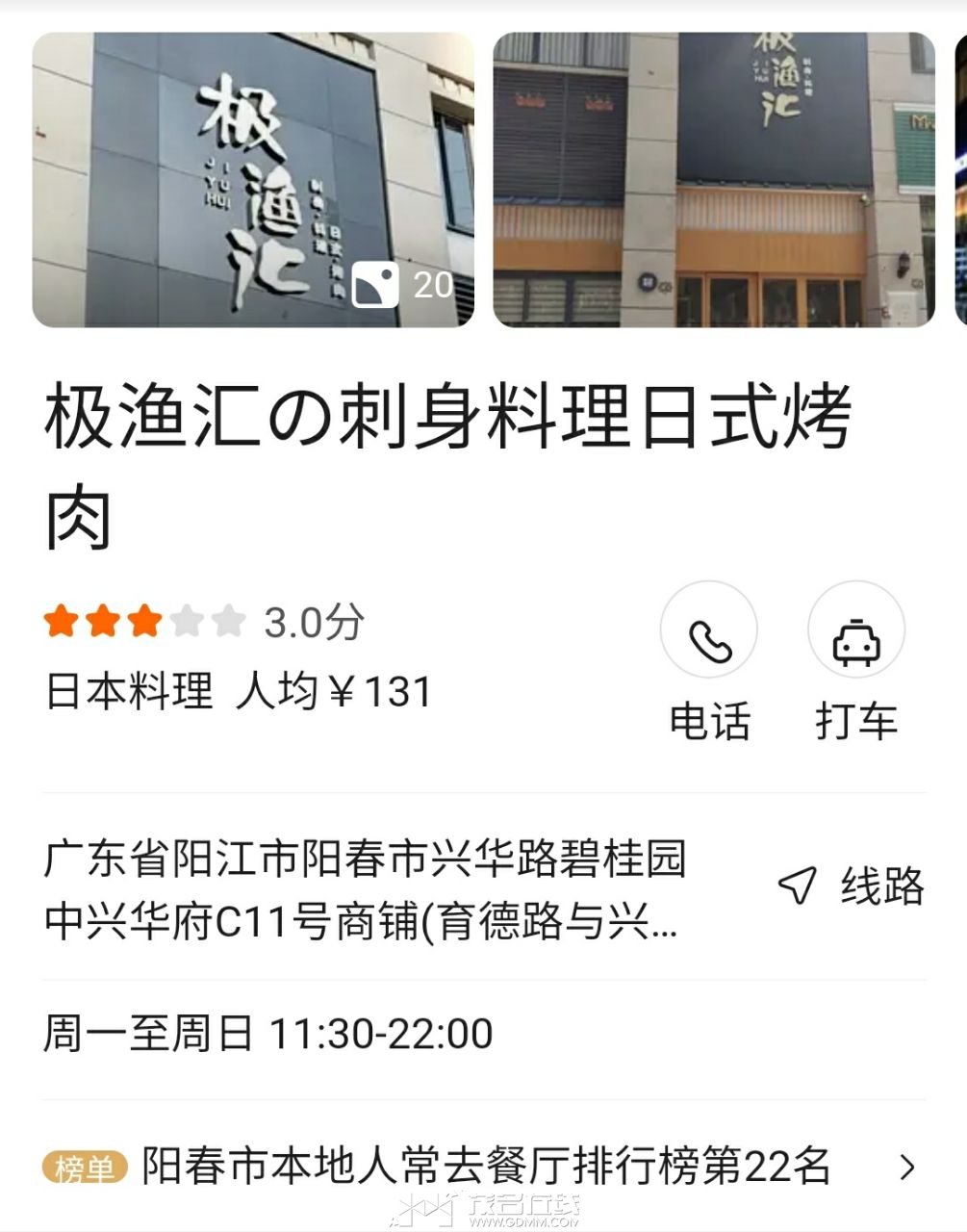The image size is (967, 1232).
Task: Expand the truncated restaurant address
Action: pyautogui.click(x=366, y=889)
